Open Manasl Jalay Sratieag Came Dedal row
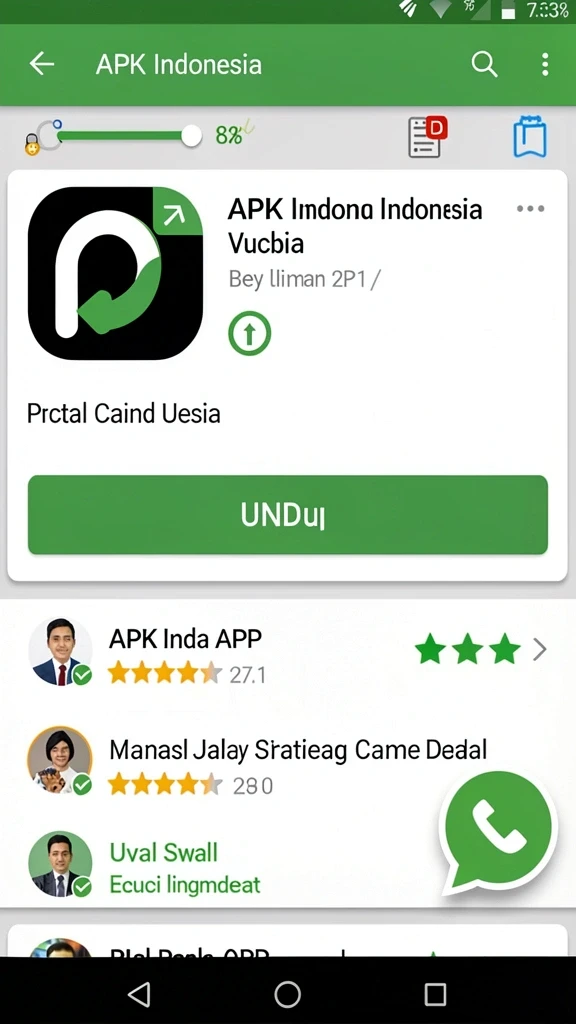 point(287,761)
